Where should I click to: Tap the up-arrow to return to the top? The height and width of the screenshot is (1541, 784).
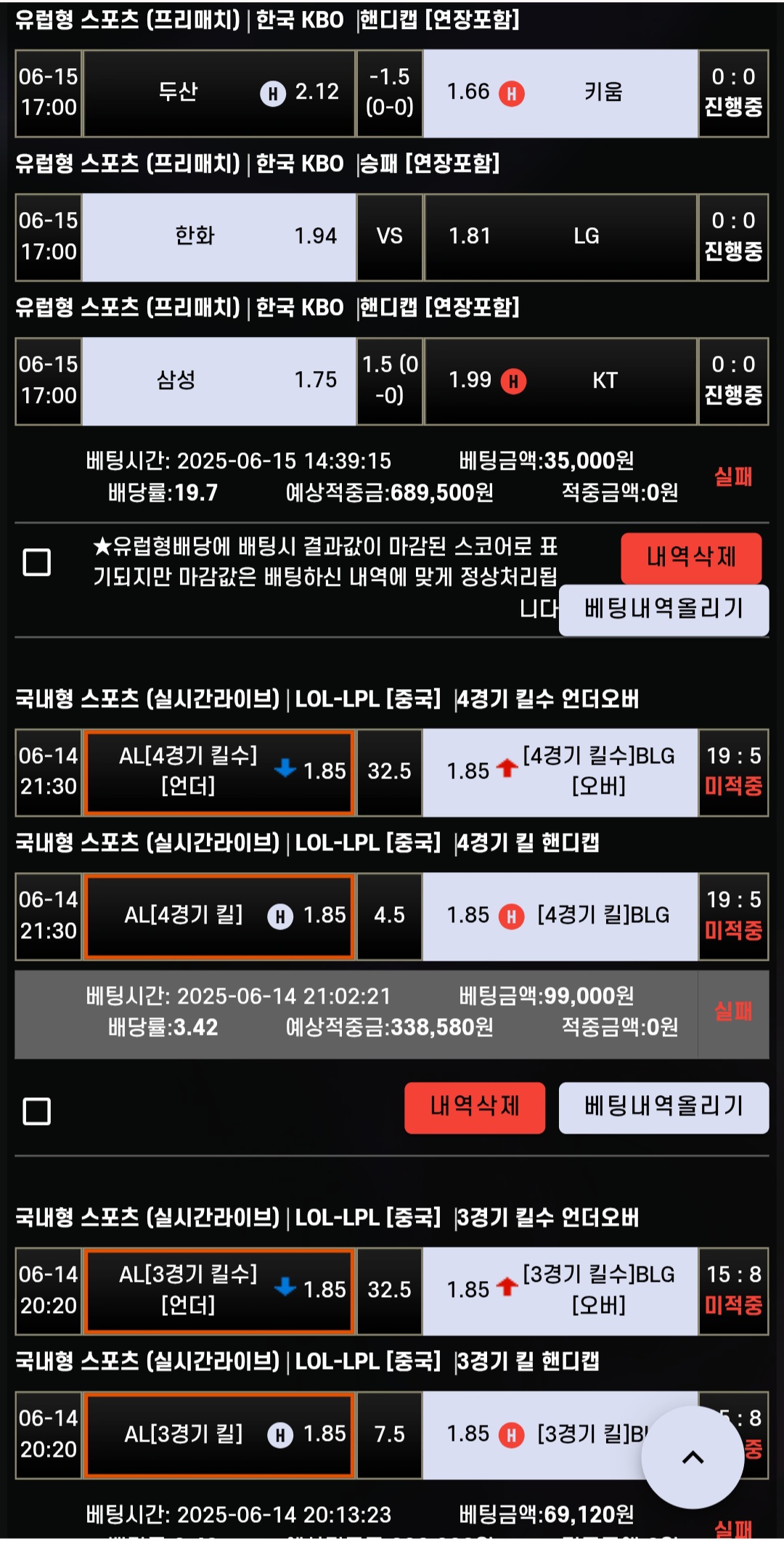pyautogui.click(x=693, y=1457)
